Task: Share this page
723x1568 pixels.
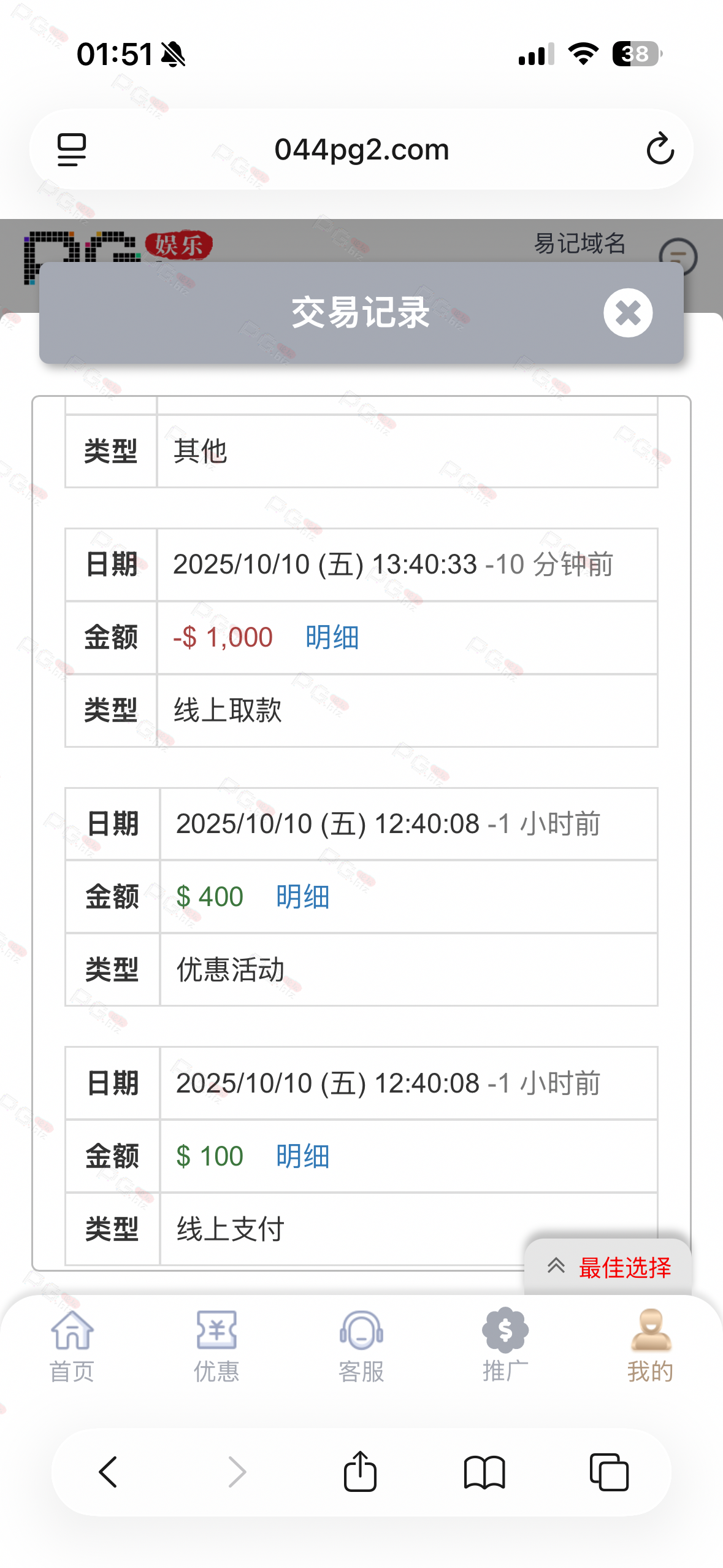Action: [360, 1472]
